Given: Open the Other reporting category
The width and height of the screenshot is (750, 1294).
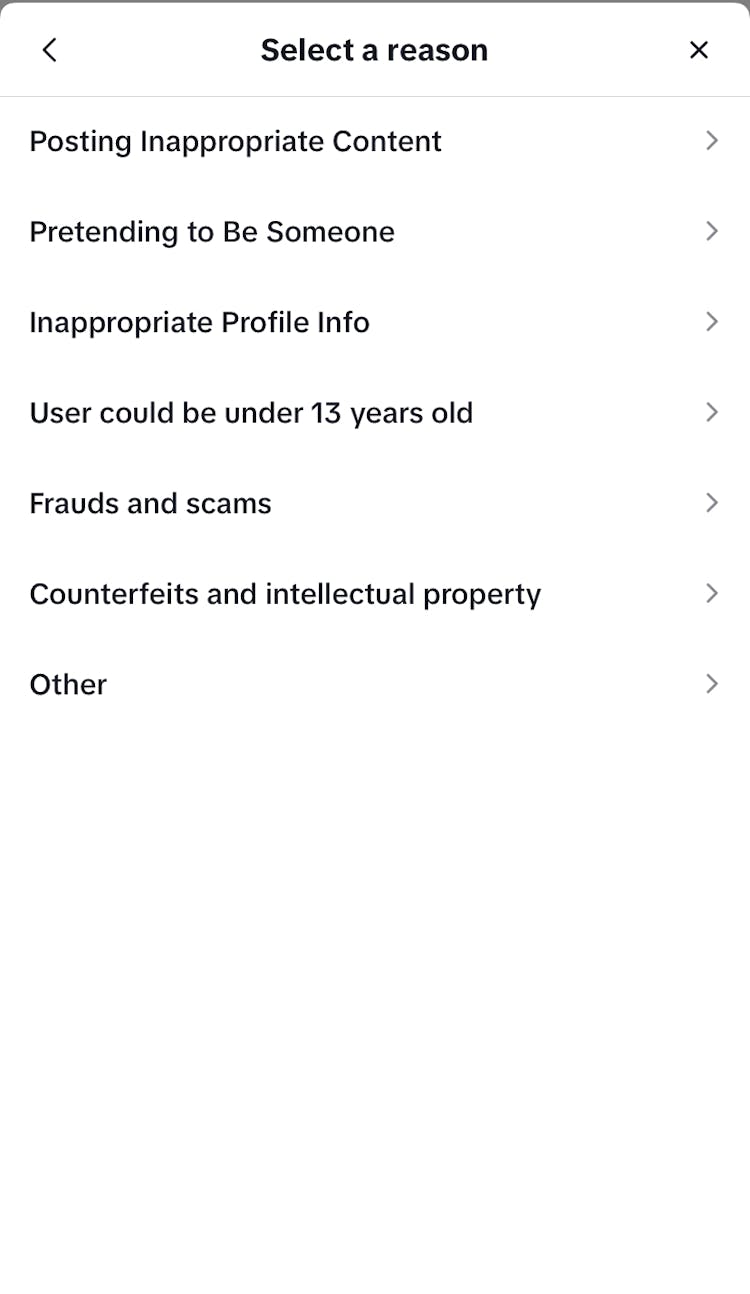Looking at the screenshot, I should point(68,684).
